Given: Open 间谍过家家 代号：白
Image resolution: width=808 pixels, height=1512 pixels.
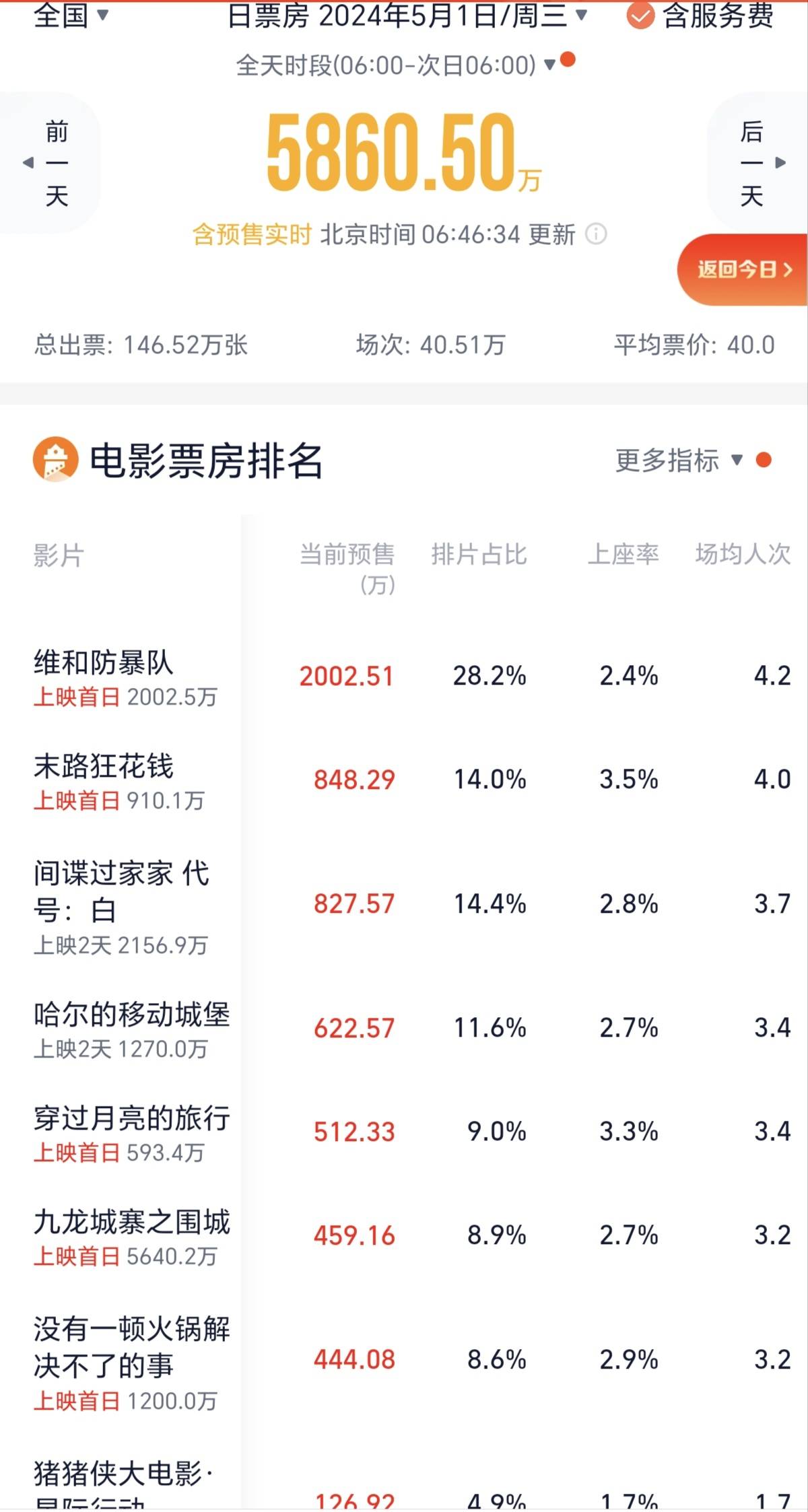Looking at the screenshot, I should [121, 891].
